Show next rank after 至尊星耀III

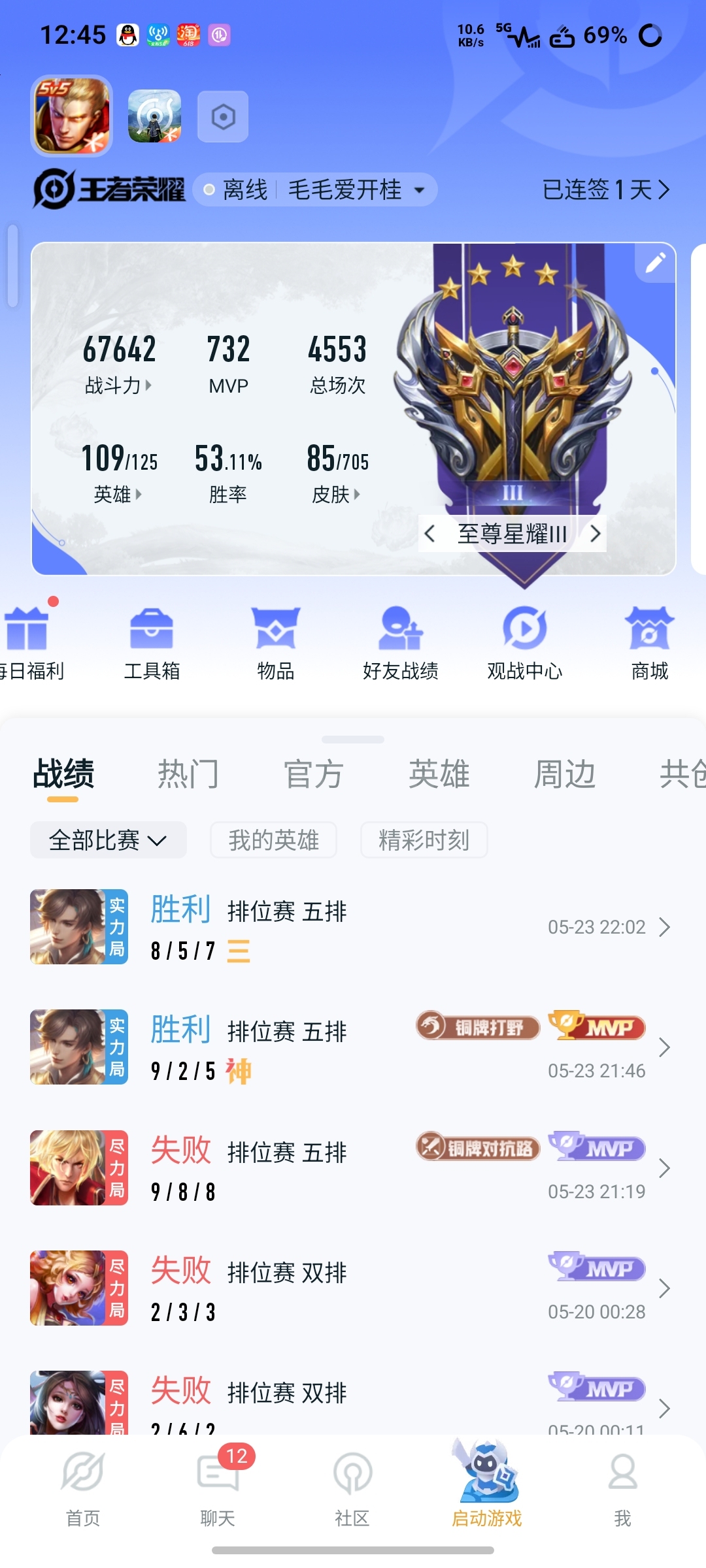[x=594, y=534]
